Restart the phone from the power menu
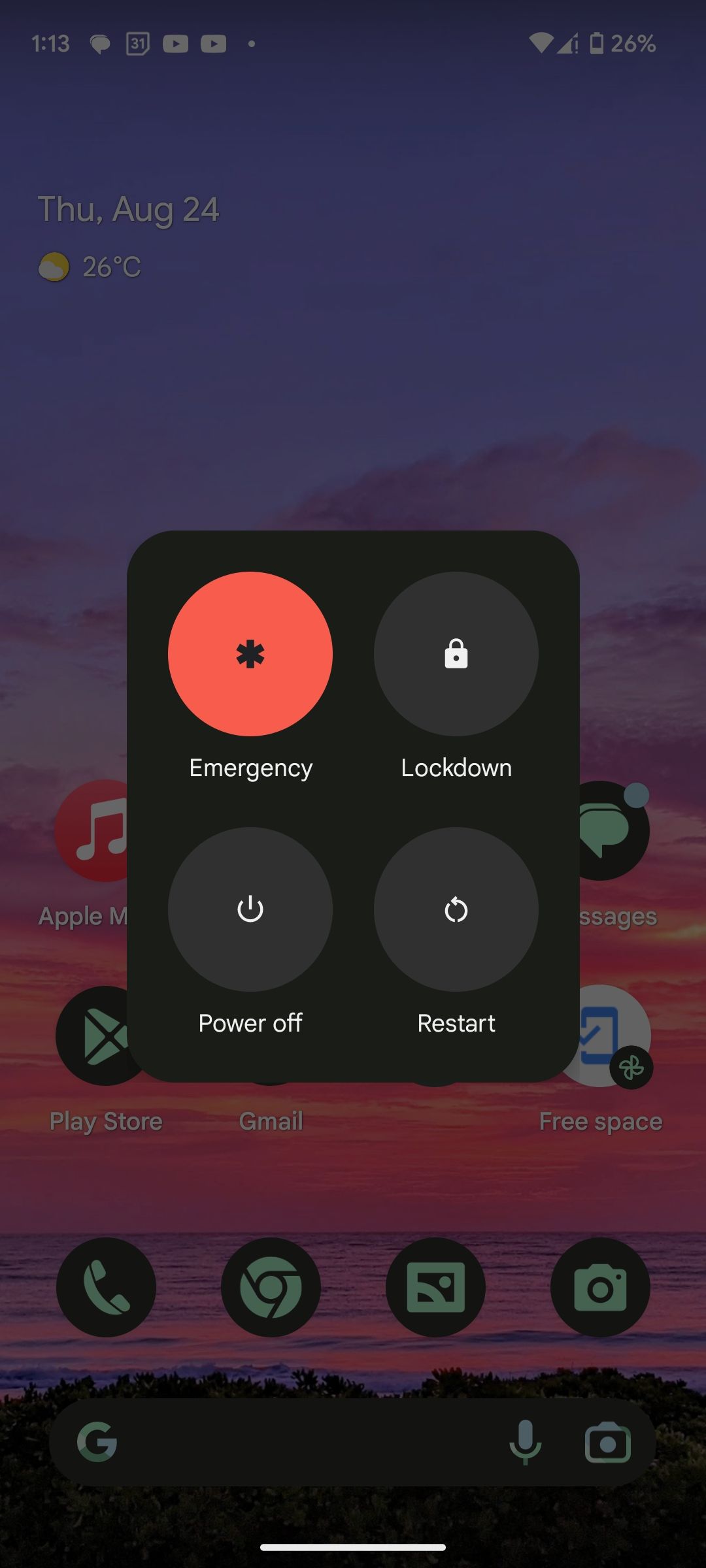 click(456, 909)
